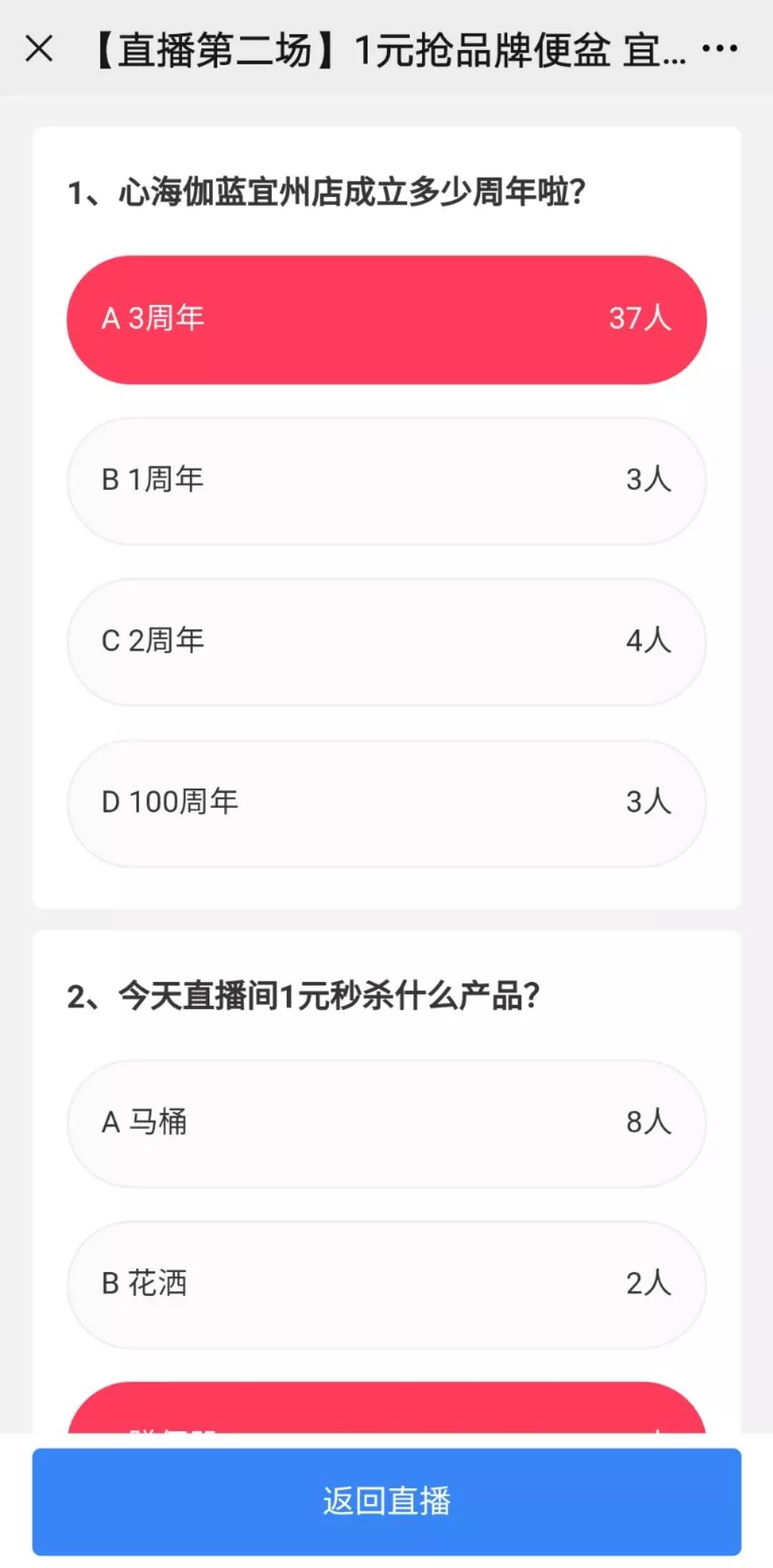Screen dimensions: 773x1568
Task: Select option D 100周年
Action: pyautogui.click(x=386, y=803)
